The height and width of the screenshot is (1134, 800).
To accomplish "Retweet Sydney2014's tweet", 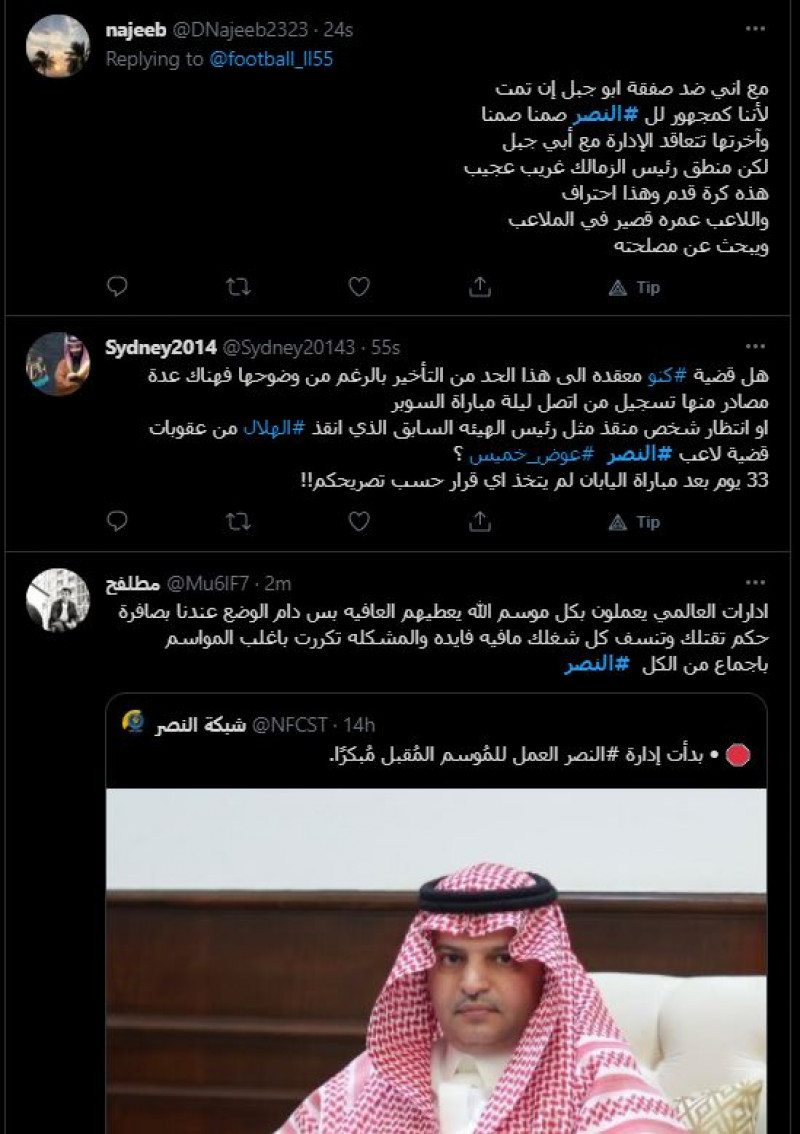I will [x=238, y=521].
